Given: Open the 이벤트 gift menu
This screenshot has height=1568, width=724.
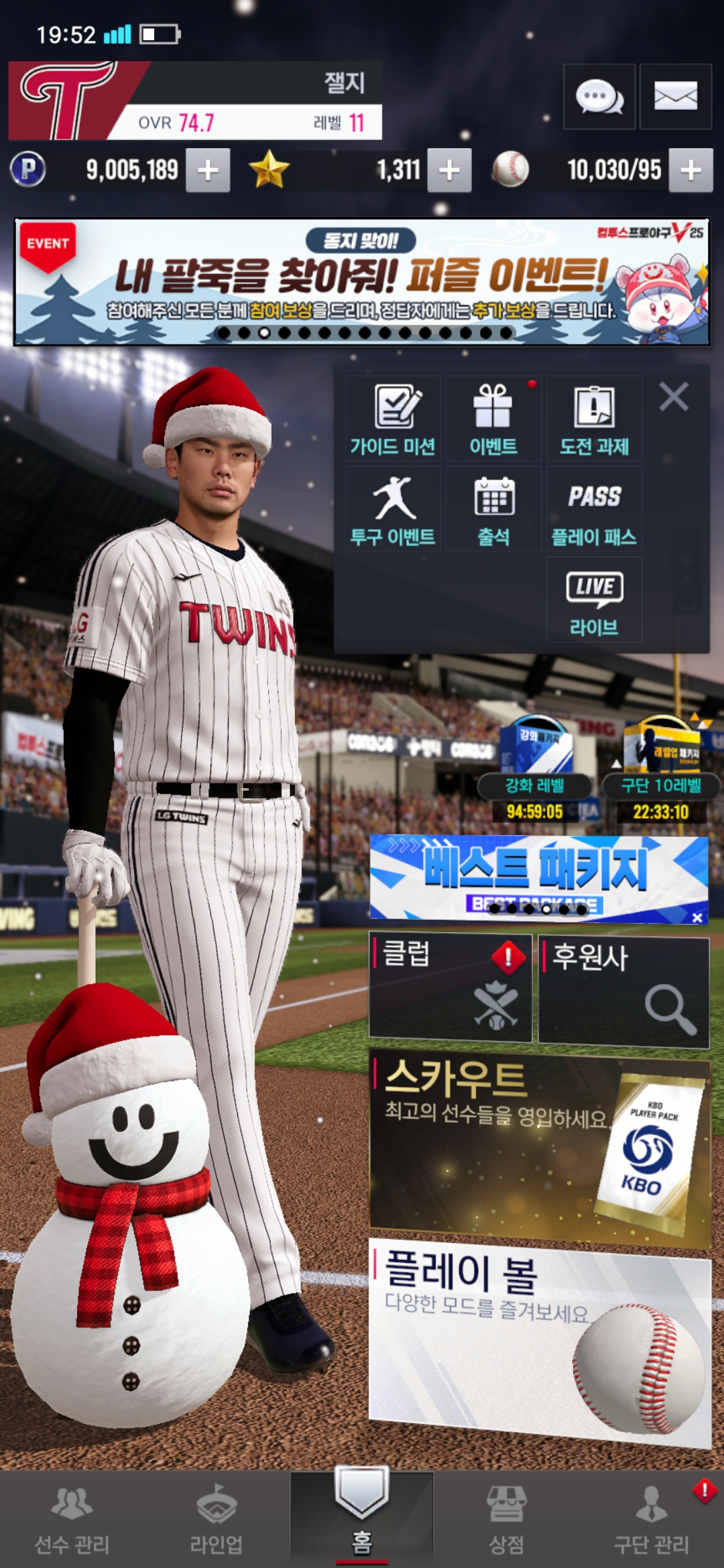Looking at the screenshot, I should tap(493, 419).
